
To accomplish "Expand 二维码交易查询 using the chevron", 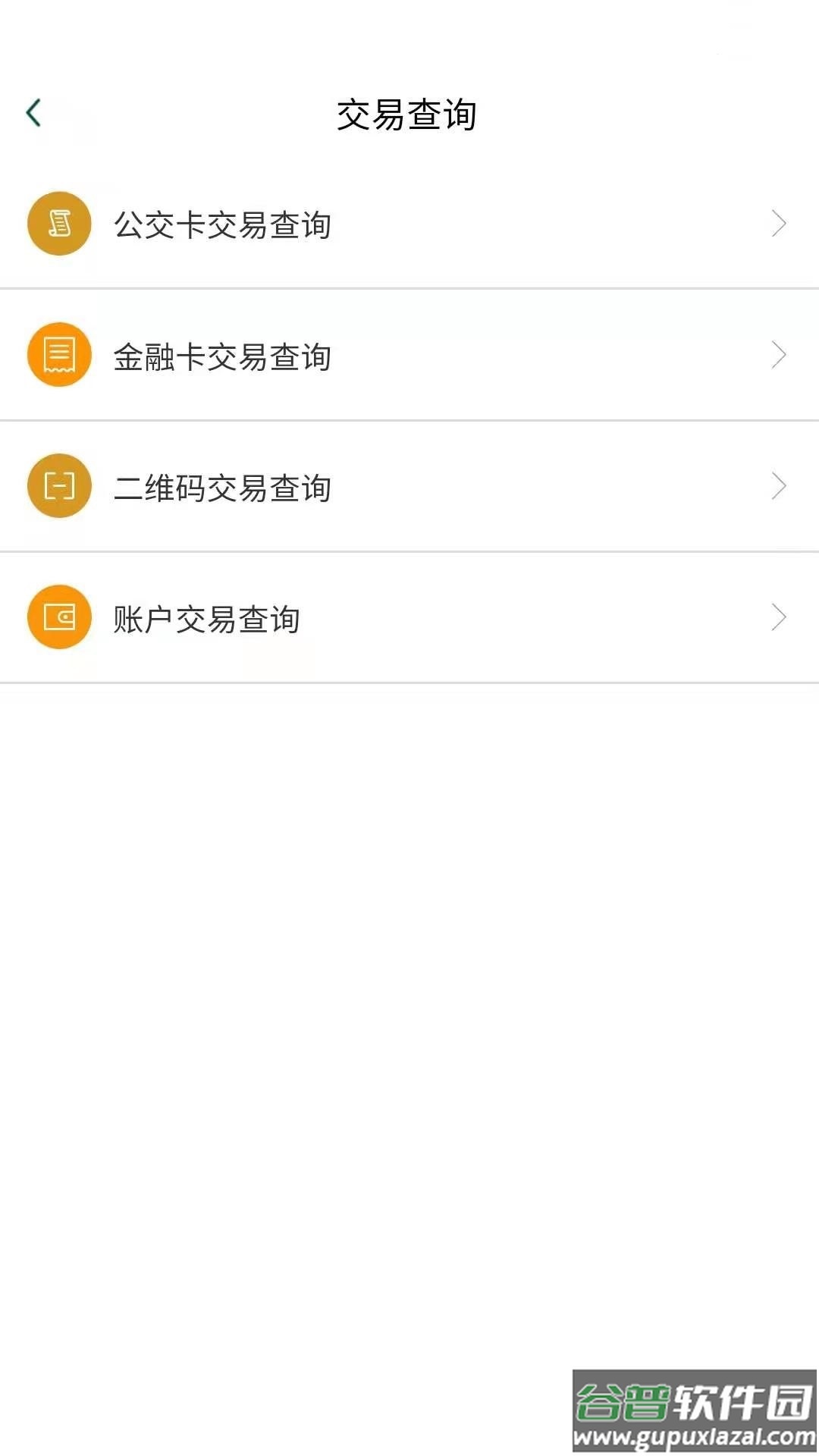I will point(779,485).
